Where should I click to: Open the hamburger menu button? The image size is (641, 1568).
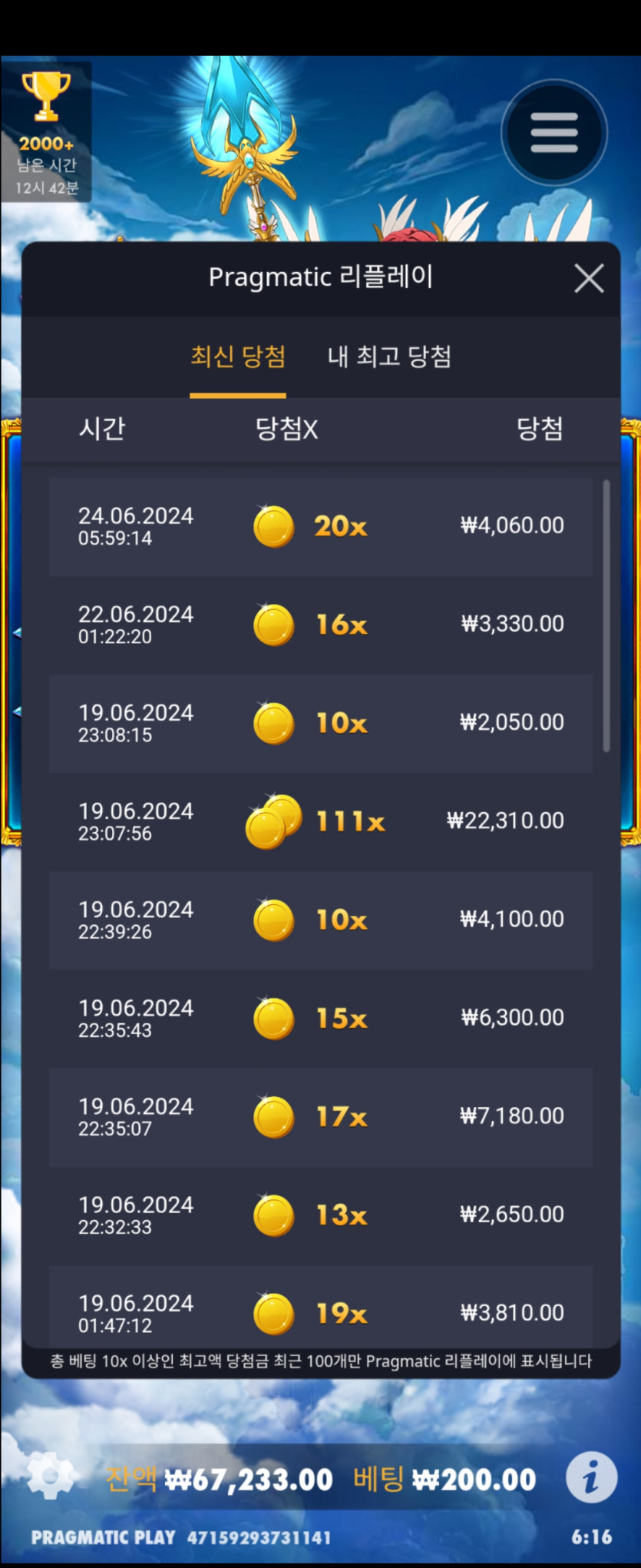pos(554,133)
